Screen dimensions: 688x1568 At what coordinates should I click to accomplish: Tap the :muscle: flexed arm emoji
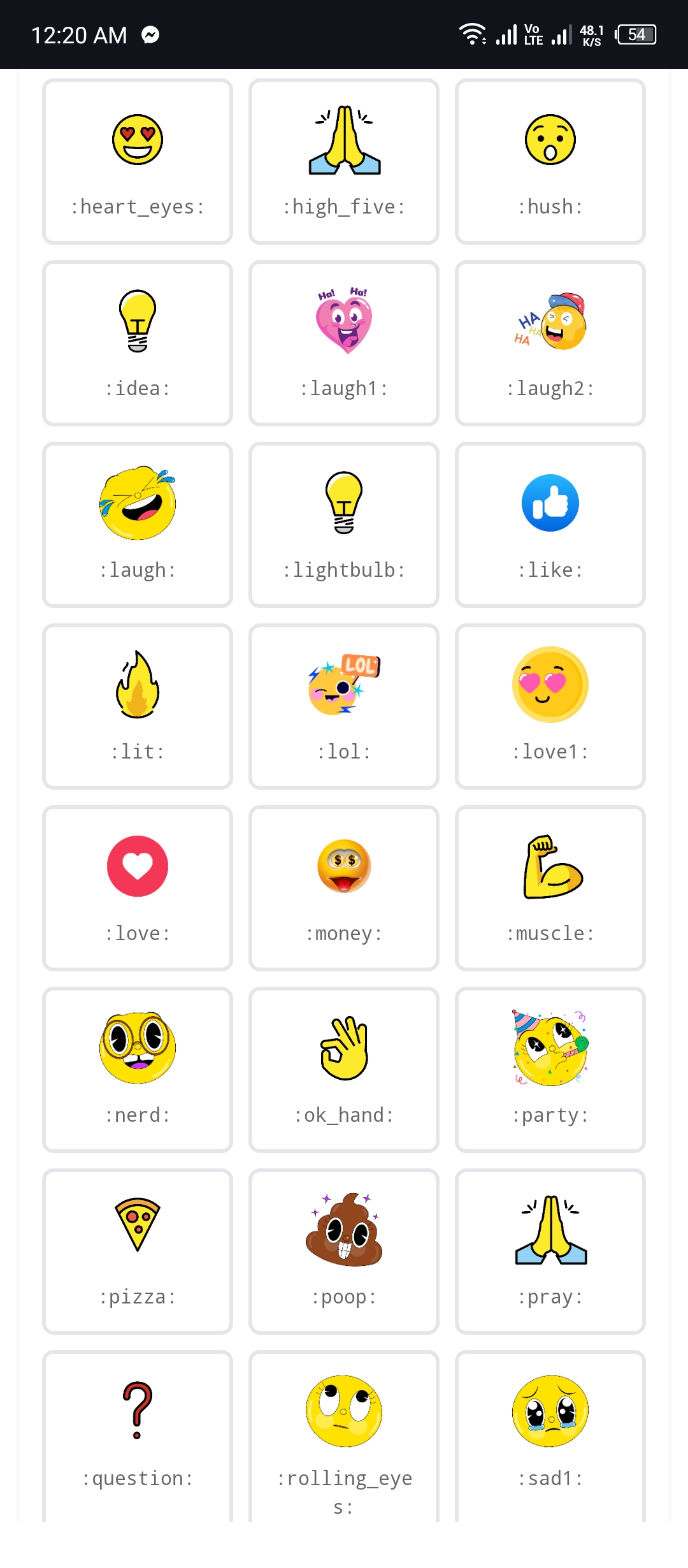click(x=550, y=888)
